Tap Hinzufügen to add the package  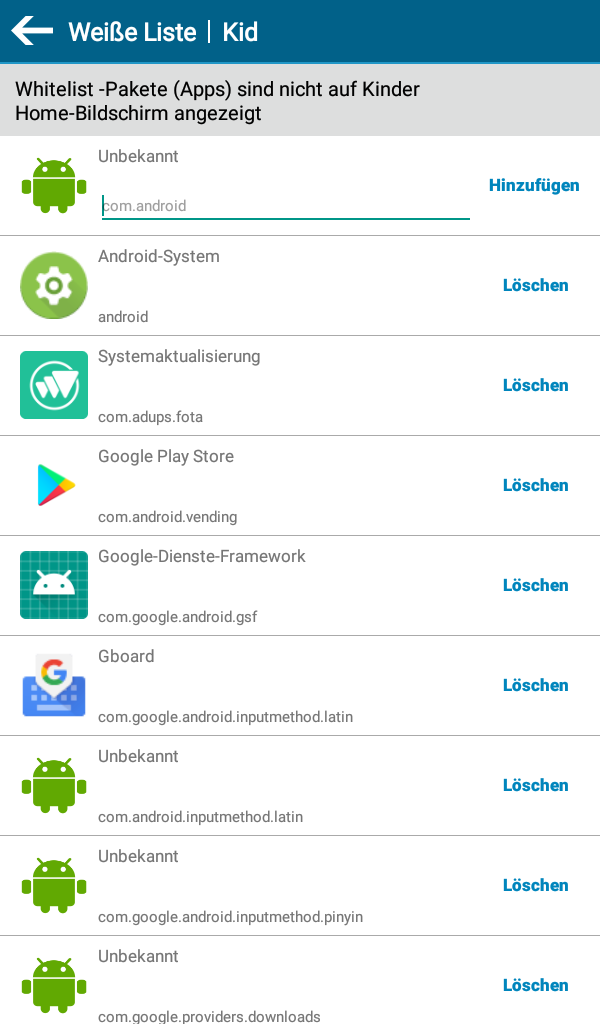[534, 186]
